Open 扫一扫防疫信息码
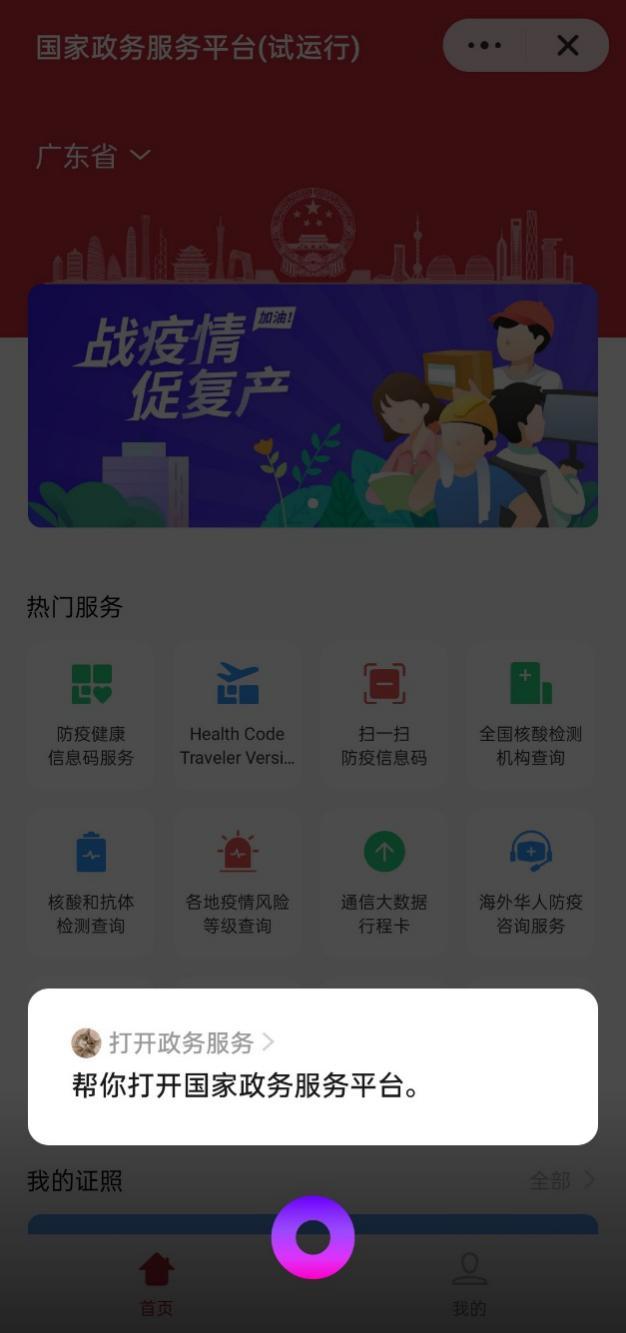This screenshot has height=1333, width=626. [384, 712]
